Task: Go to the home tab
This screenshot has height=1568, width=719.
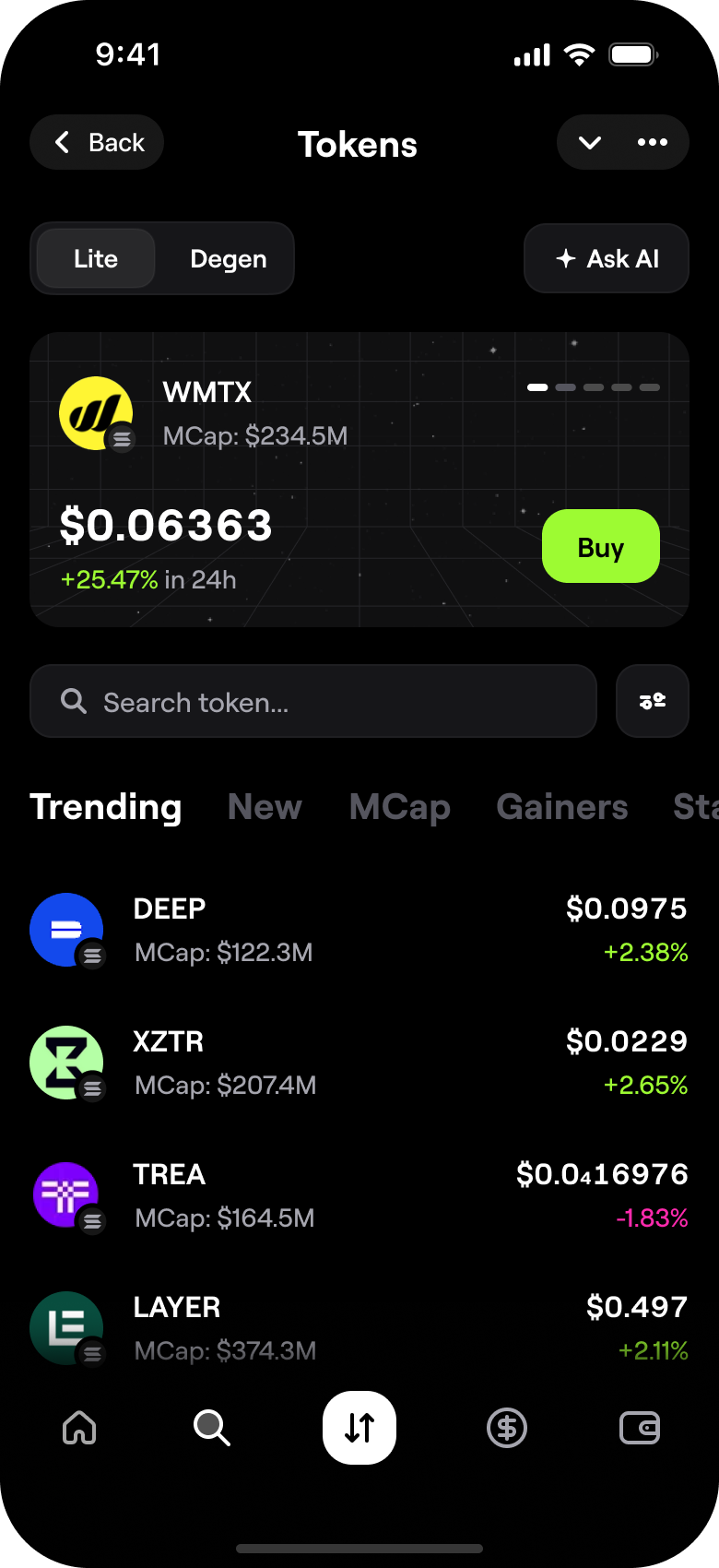Action: click(x=79, y=1428)
